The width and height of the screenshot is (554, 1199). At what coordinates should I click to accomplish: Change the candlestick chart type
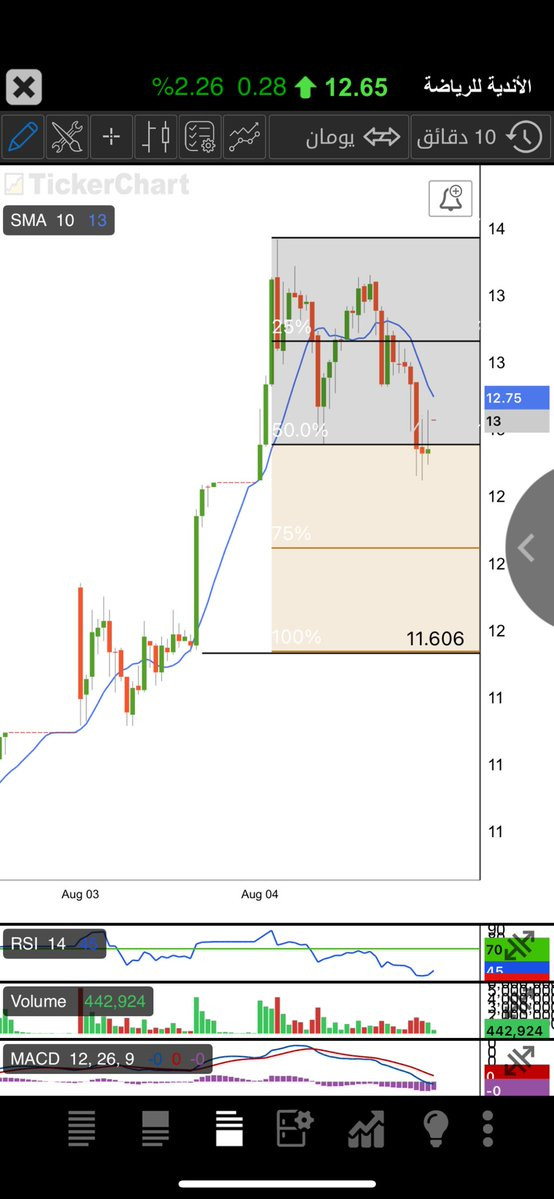click(156, 137)
